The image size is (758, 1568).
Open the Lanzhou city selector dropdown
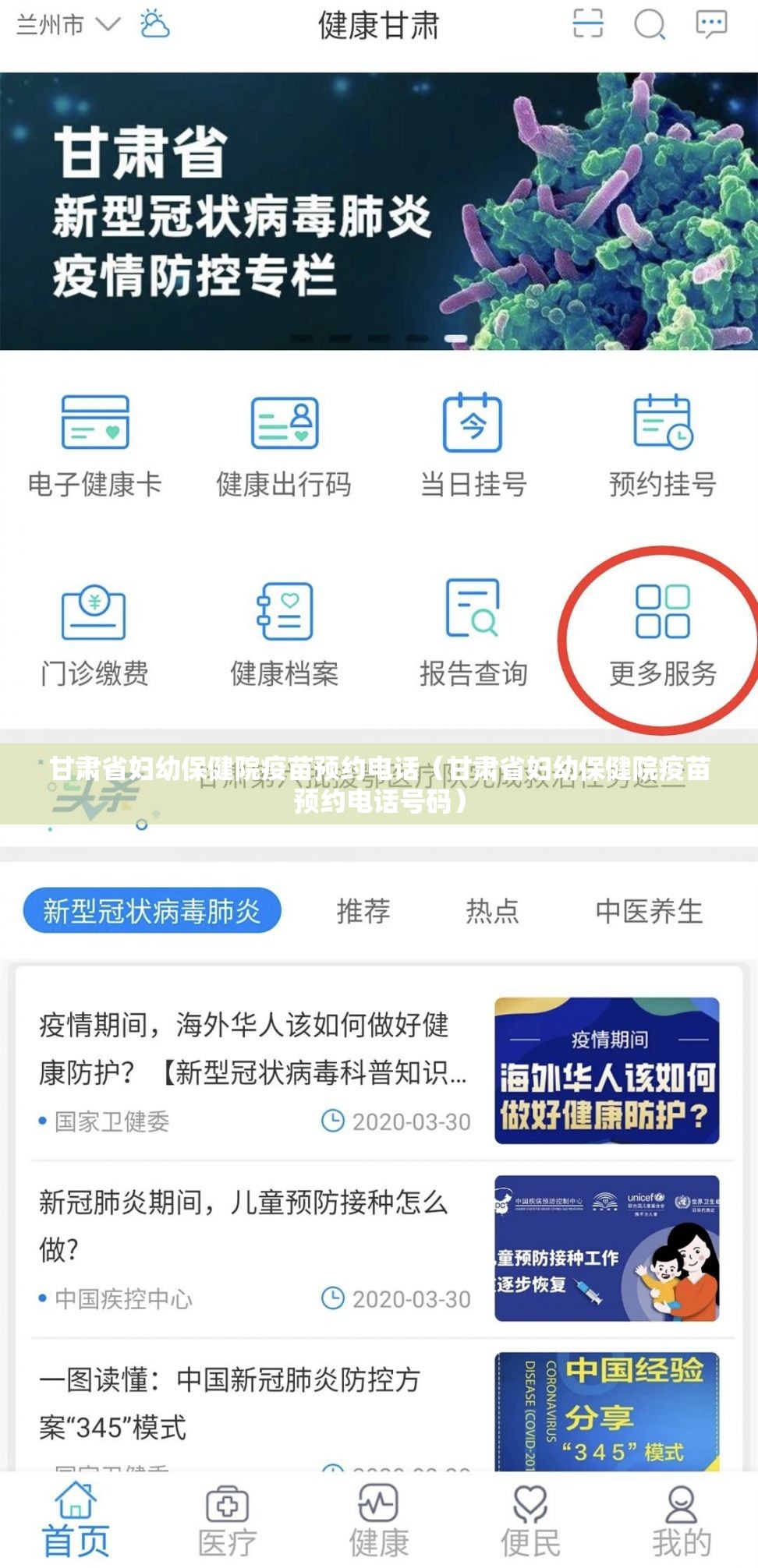pos(68,25)
